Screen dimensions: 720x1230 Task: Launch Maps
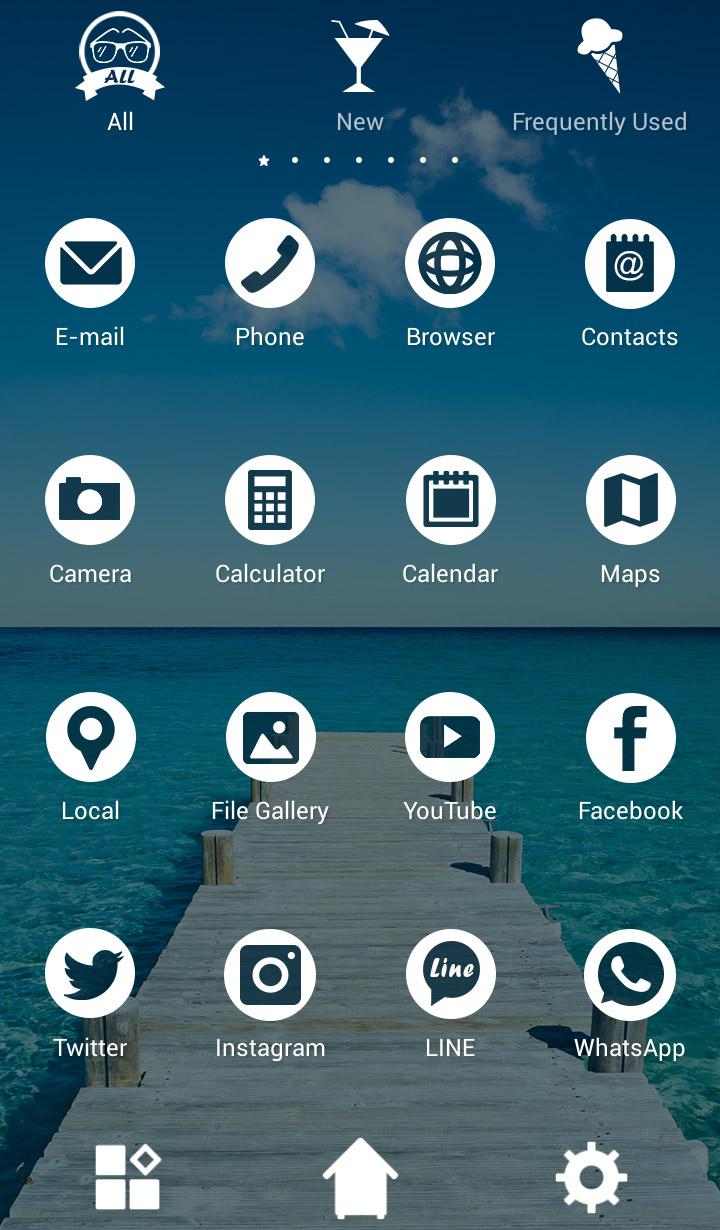coord(630,500)
